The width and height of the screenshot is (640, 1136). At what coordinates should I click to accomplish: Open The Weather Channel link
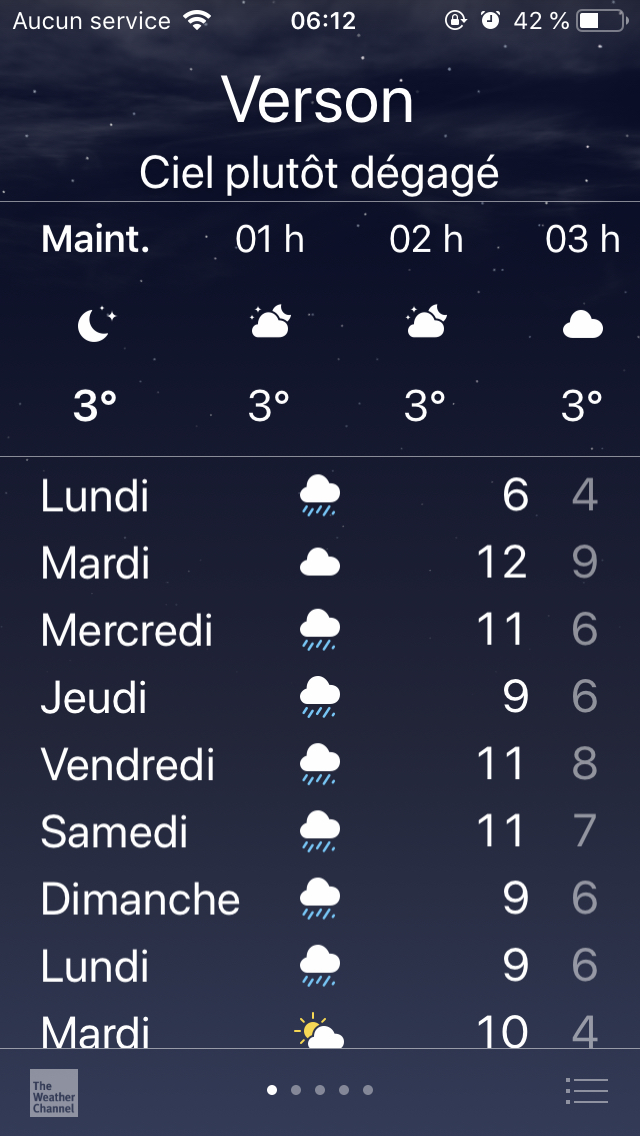click(x=53, y=1092)
